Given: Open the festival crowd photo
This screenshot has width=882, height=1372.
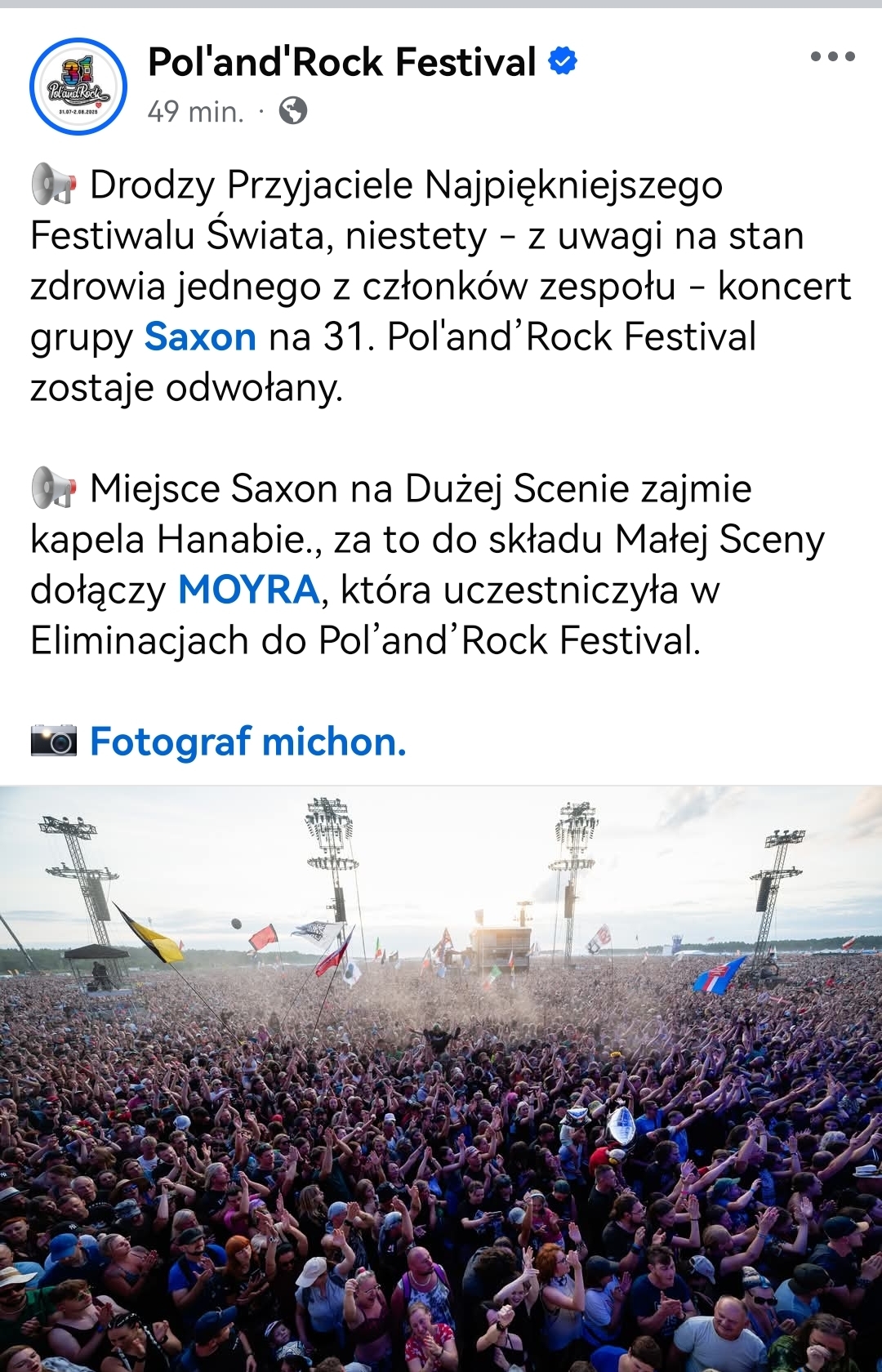Looking at the screenshot, I should 441,1078.
